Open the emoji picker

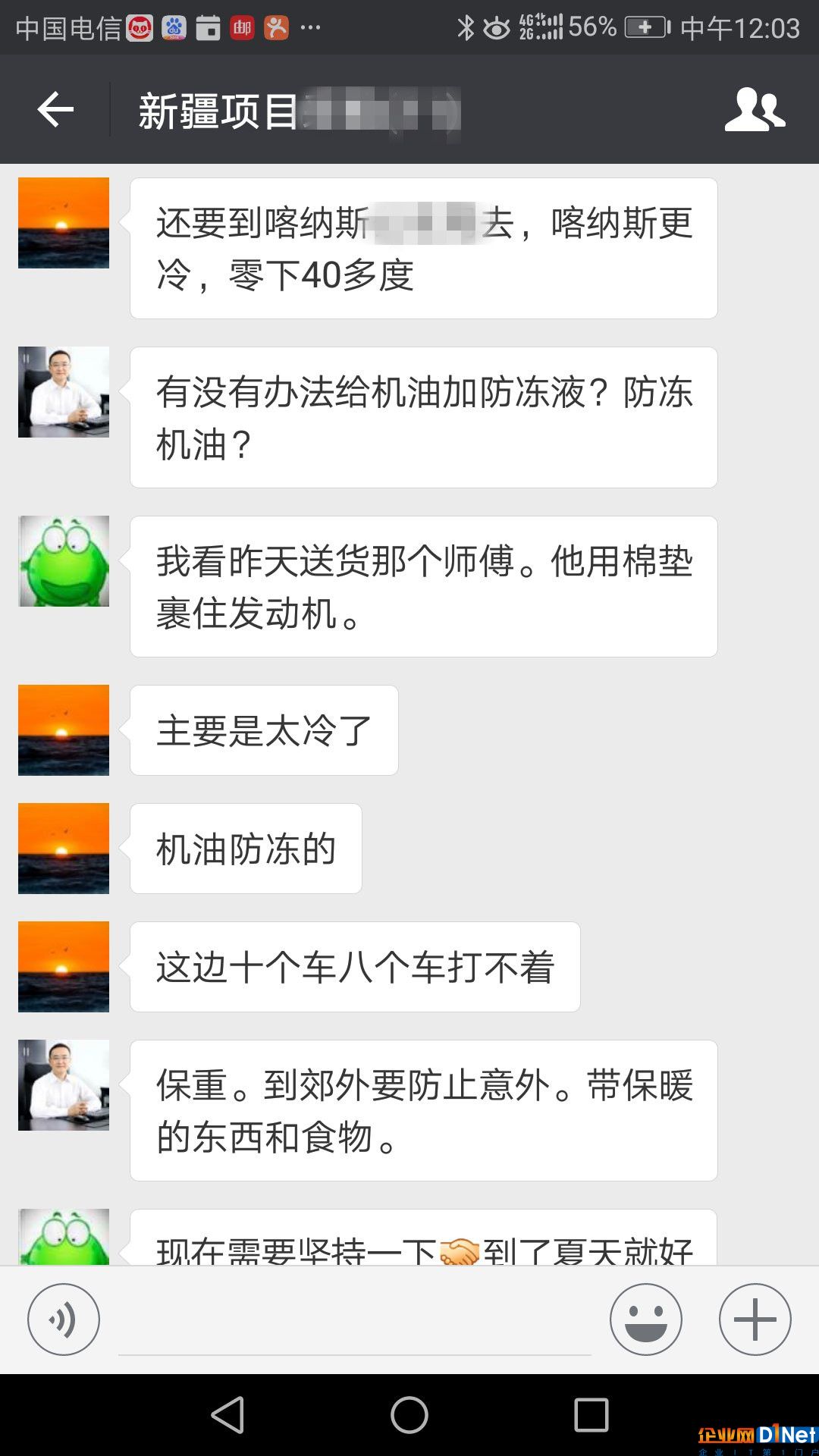click(x=645, y=1319)
